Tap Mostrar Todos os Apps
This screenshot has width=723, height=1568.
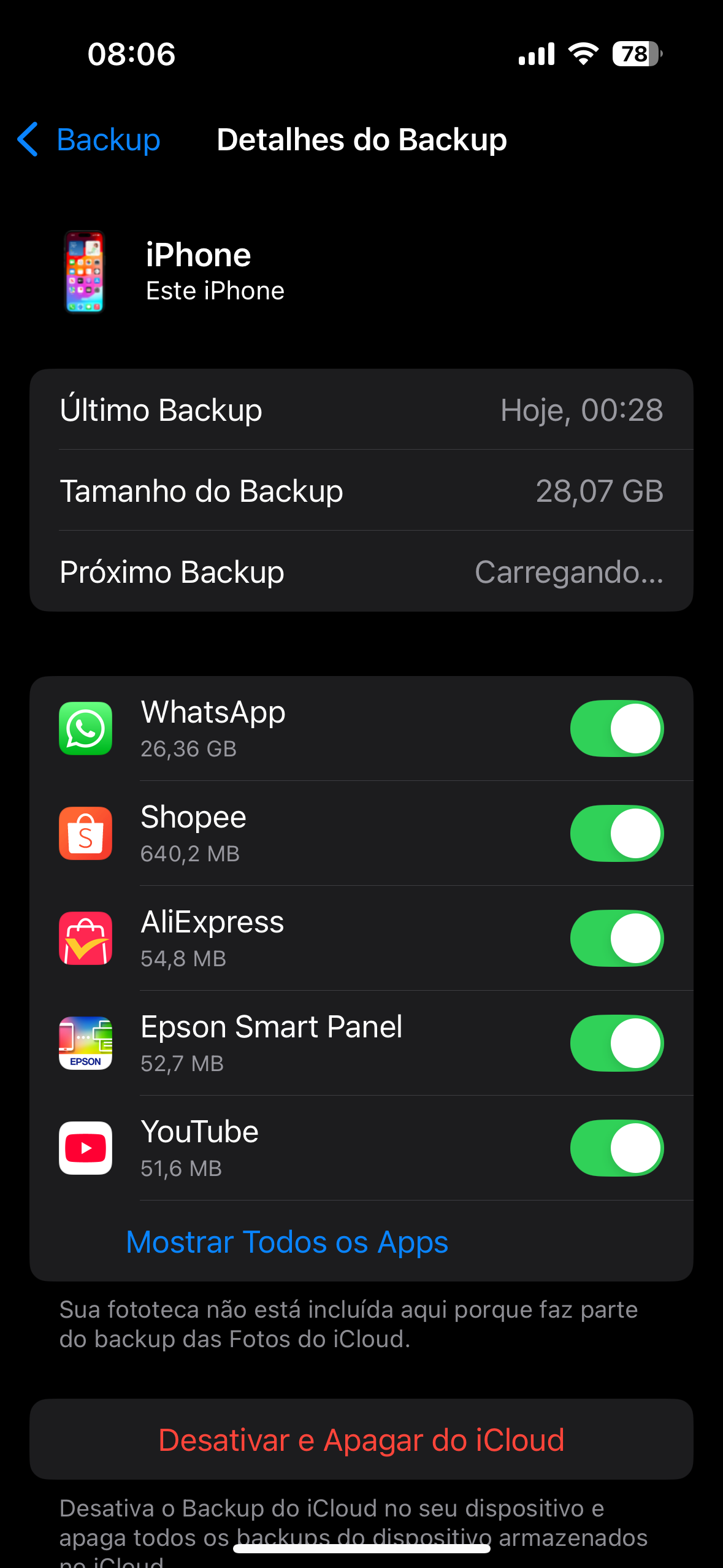click(287, 1242)
